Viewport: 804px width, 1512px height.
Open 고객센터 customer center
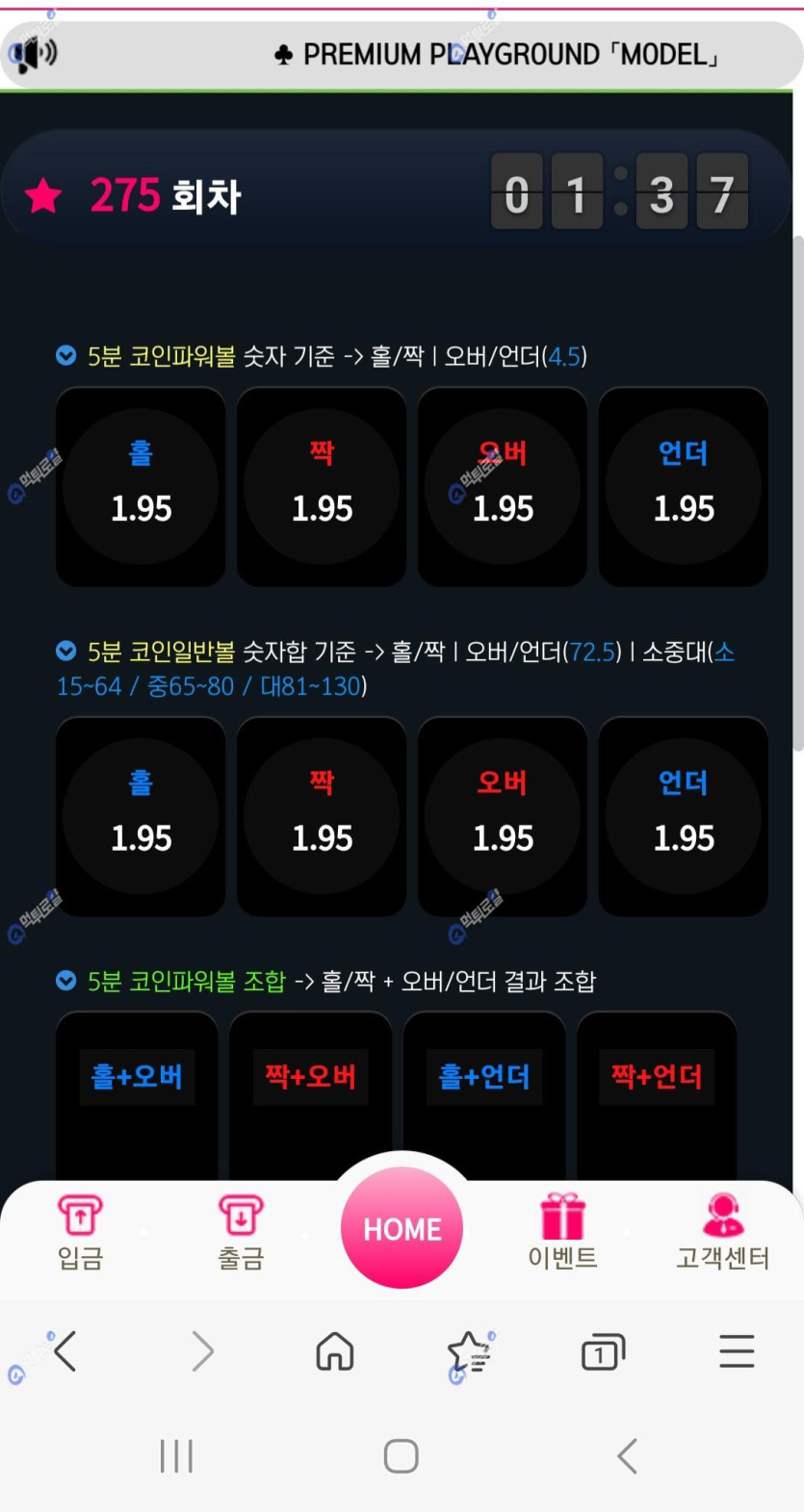coord(722,1233)
